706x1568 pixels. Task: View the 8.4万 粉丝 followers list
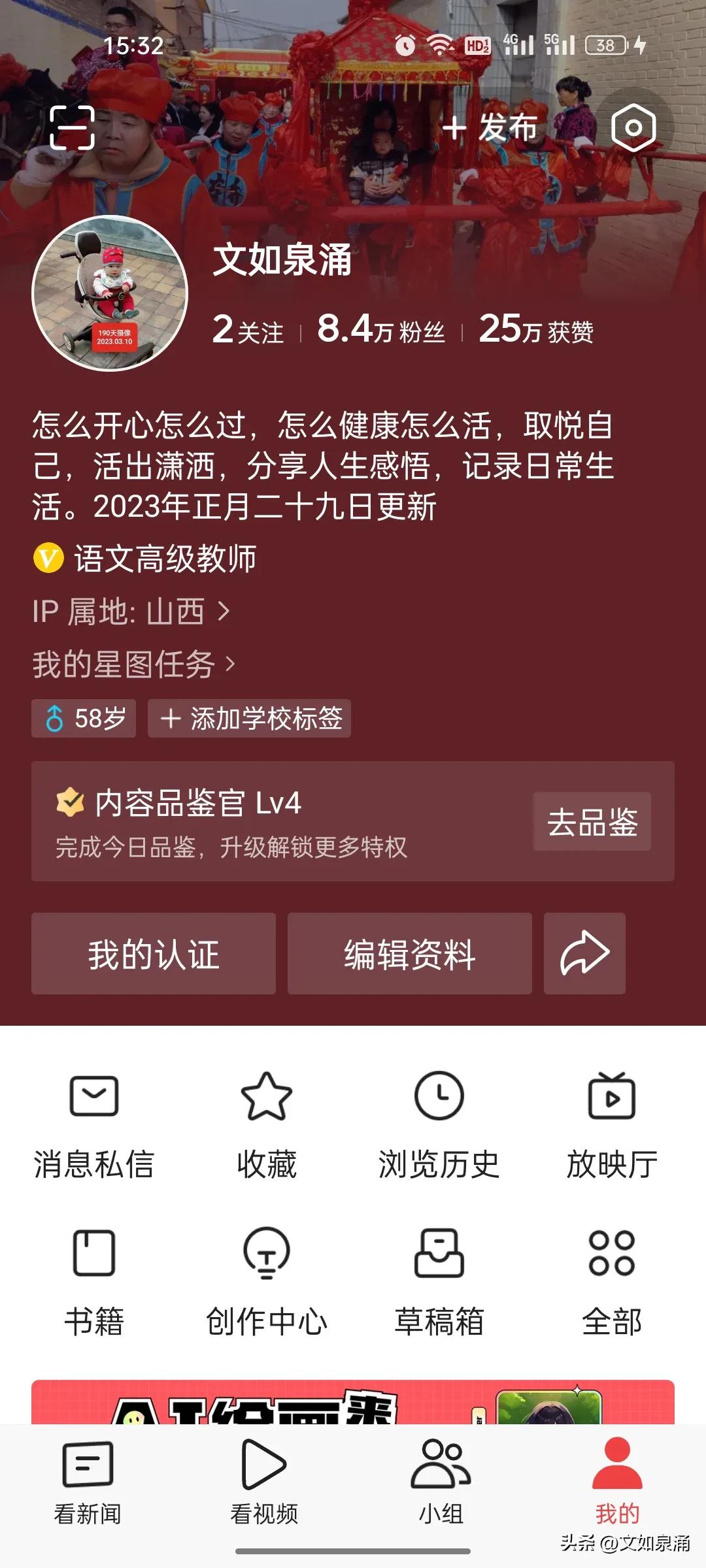pyautogui.click(x=381, y=329)
